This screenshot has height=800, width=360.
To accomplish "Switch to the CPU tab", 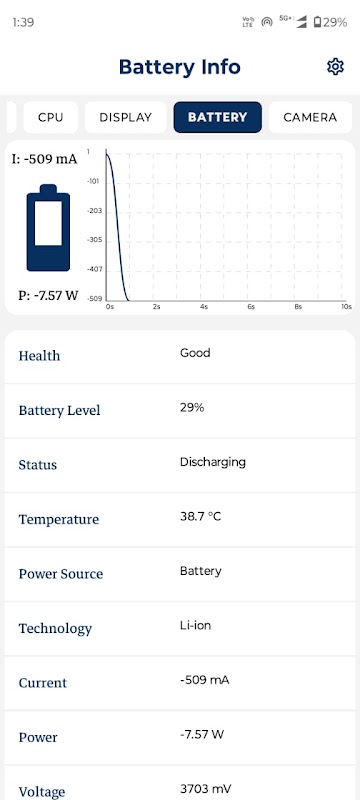I will [50, 117].
